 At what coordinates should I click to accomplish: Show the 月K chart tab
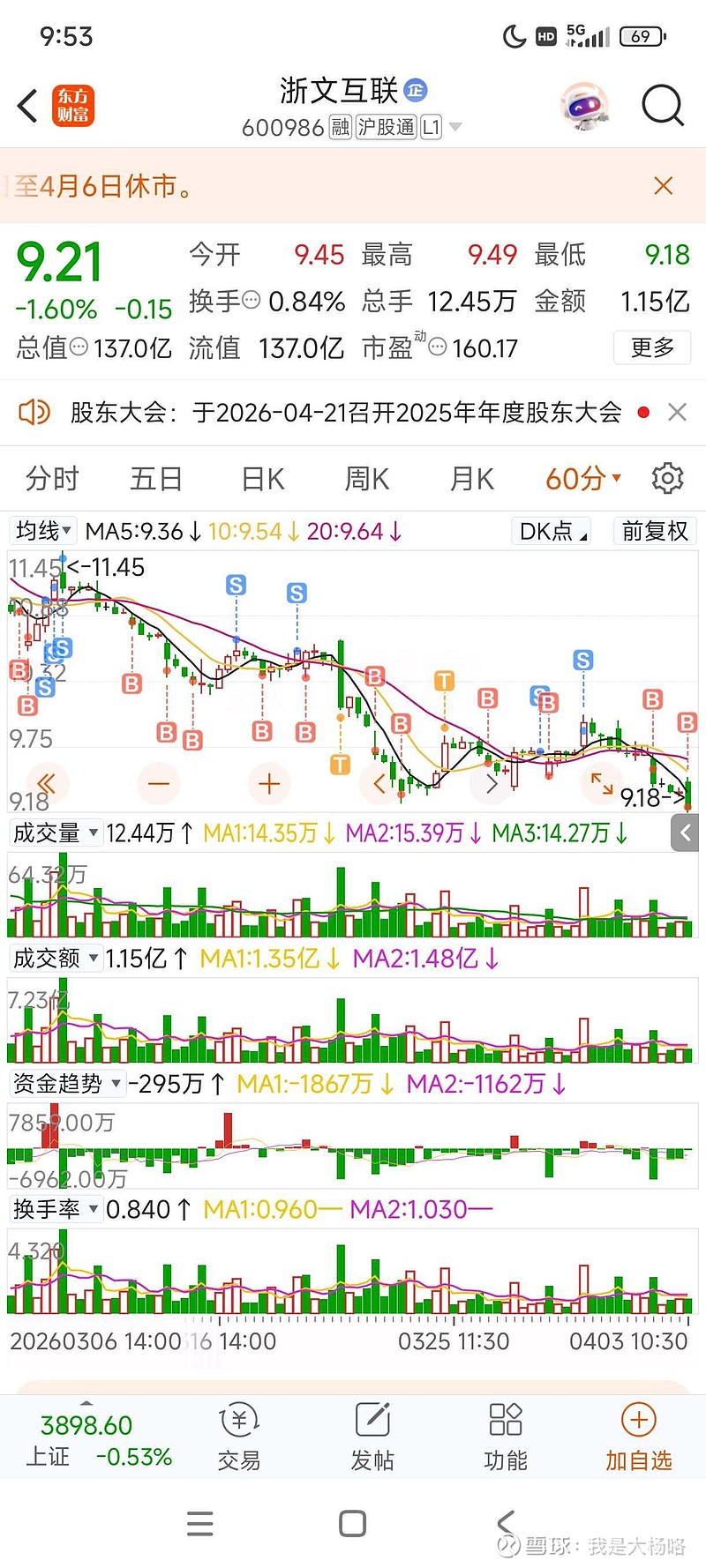pos(471,479)
